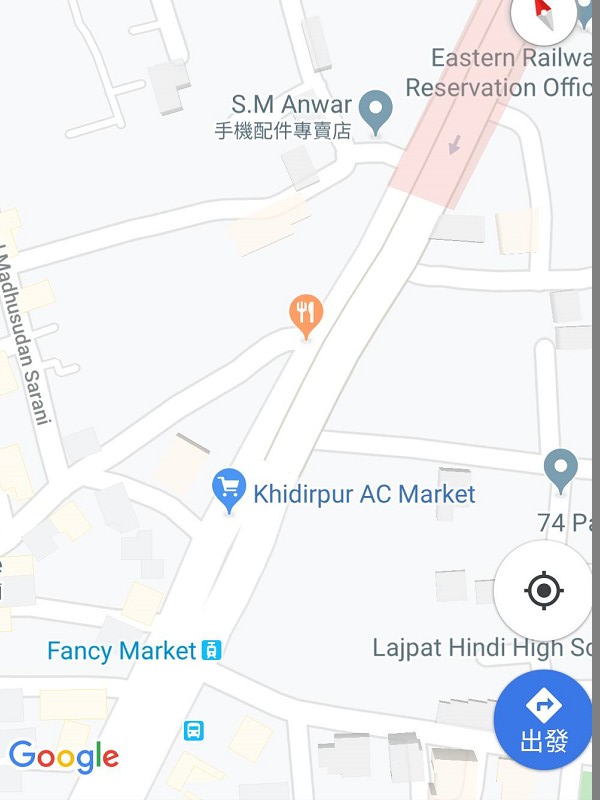Open the Khidirpur AC Market place pin

click(x=231, y=490)
